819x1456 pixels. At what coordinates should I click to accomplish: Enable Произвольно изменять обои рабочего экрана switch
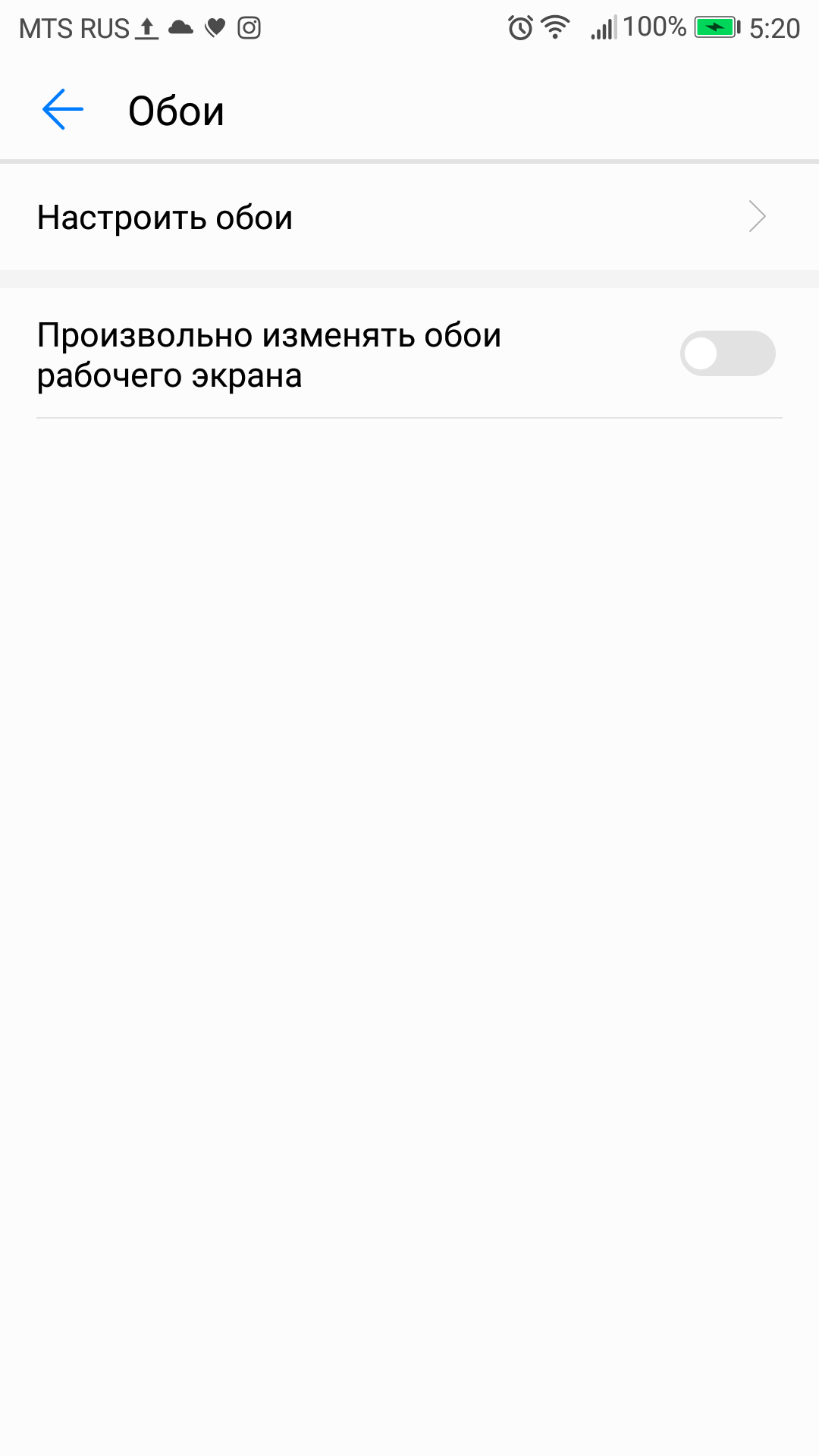pos(727,353)
